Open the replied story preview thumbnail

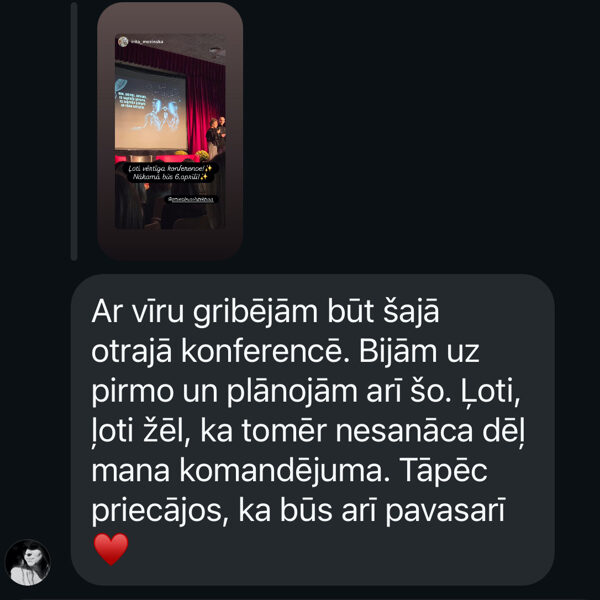170,130
